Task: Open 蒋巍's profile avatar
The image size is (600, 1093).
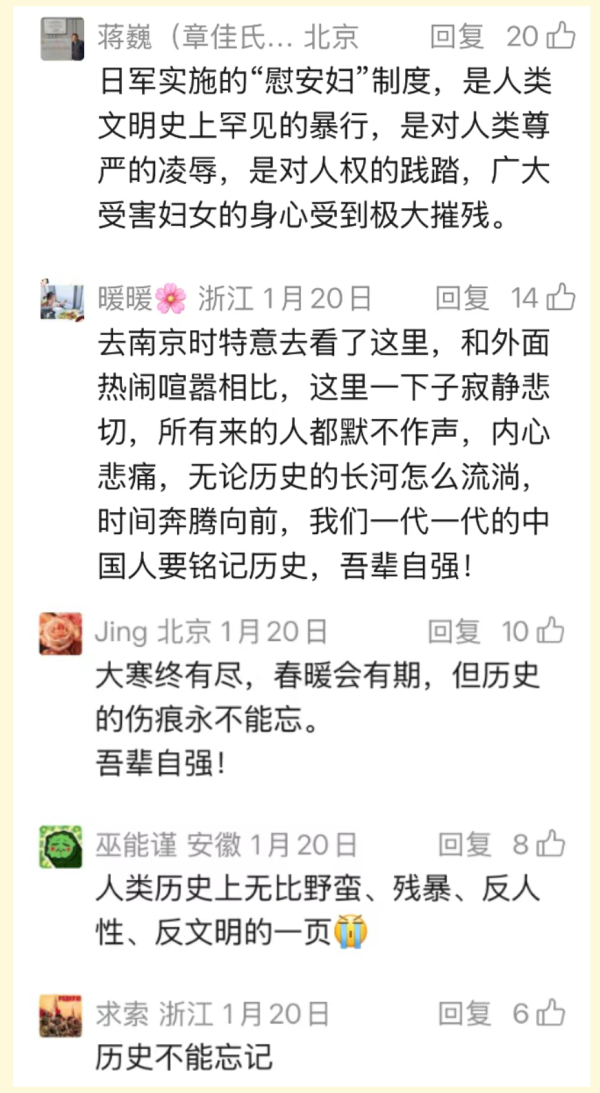Action: point(62,38)
